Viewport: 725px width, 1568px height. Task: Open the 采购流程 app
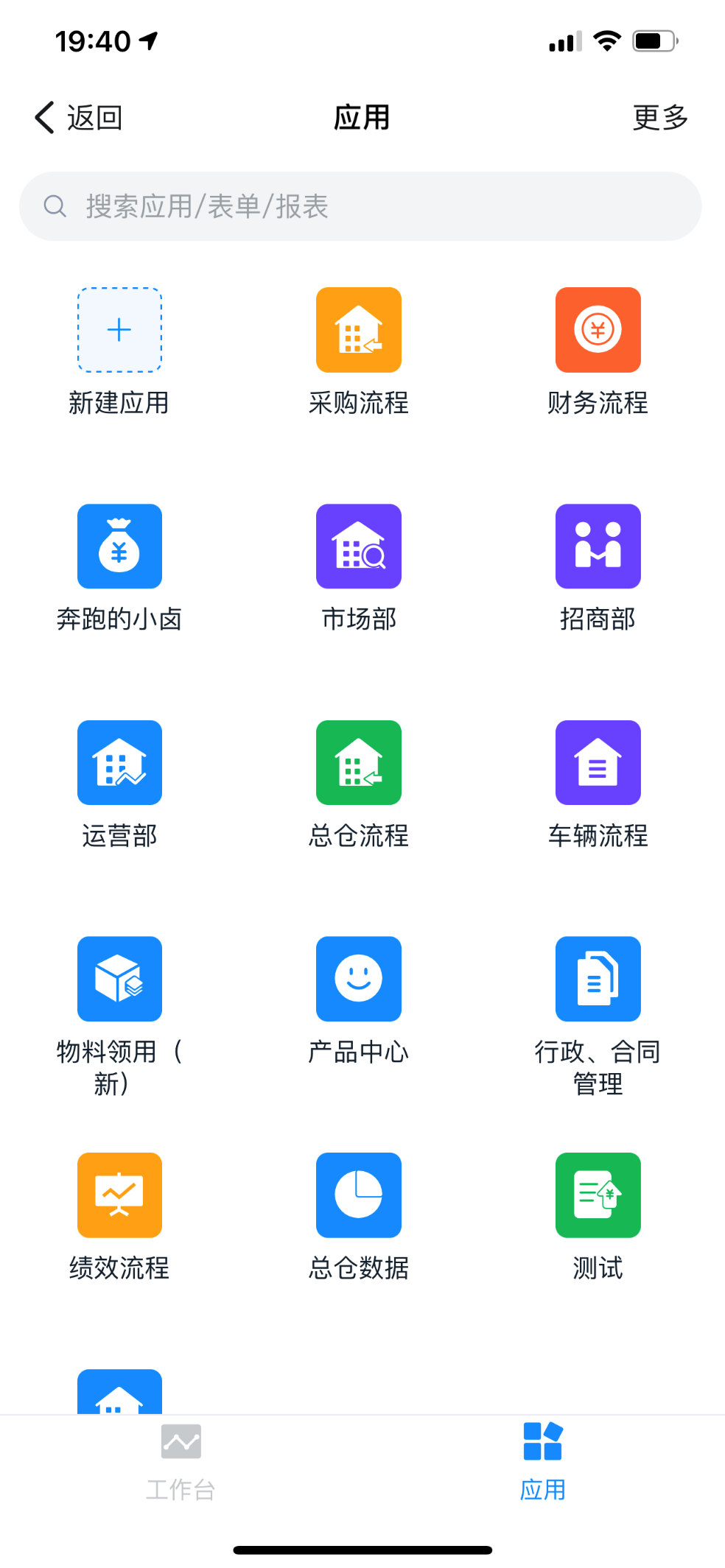pos(359,330)
